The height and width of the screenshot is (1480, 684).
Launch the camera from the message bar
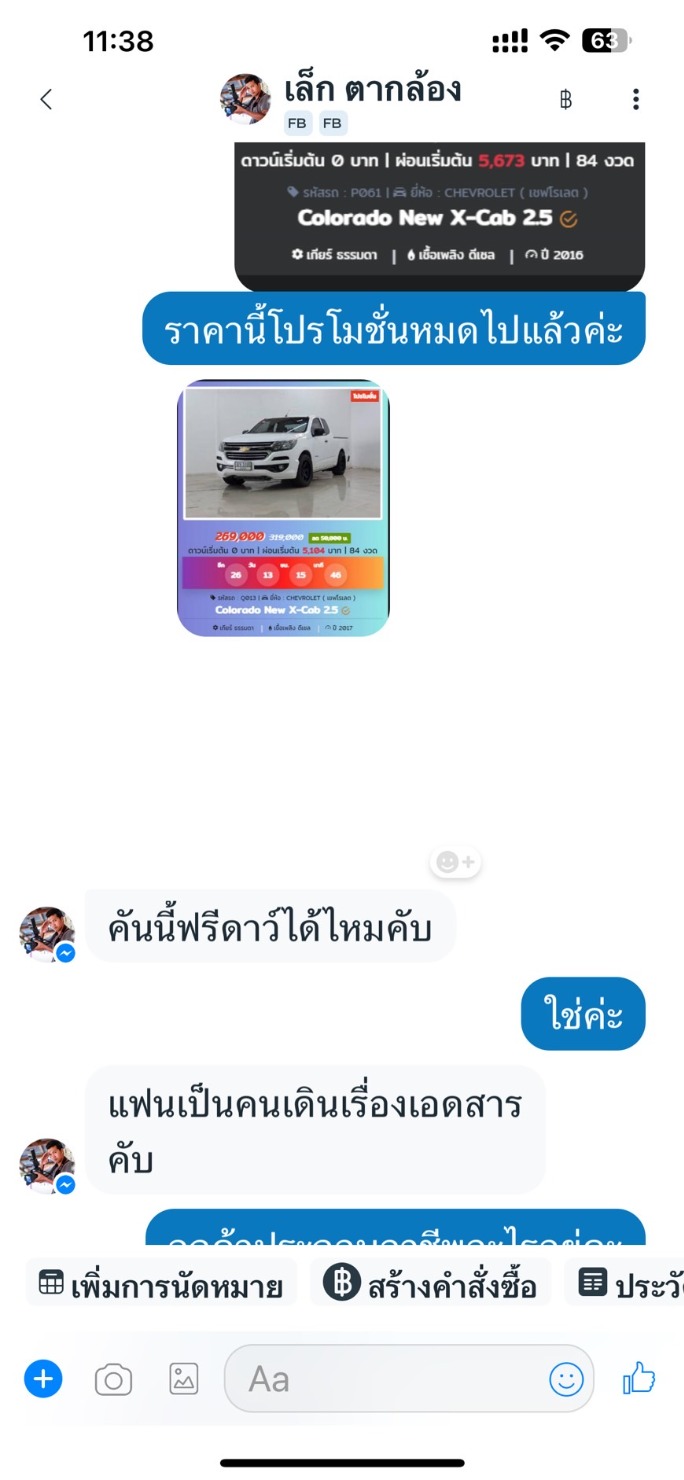pyautogui.click(x=114, y=1380)
